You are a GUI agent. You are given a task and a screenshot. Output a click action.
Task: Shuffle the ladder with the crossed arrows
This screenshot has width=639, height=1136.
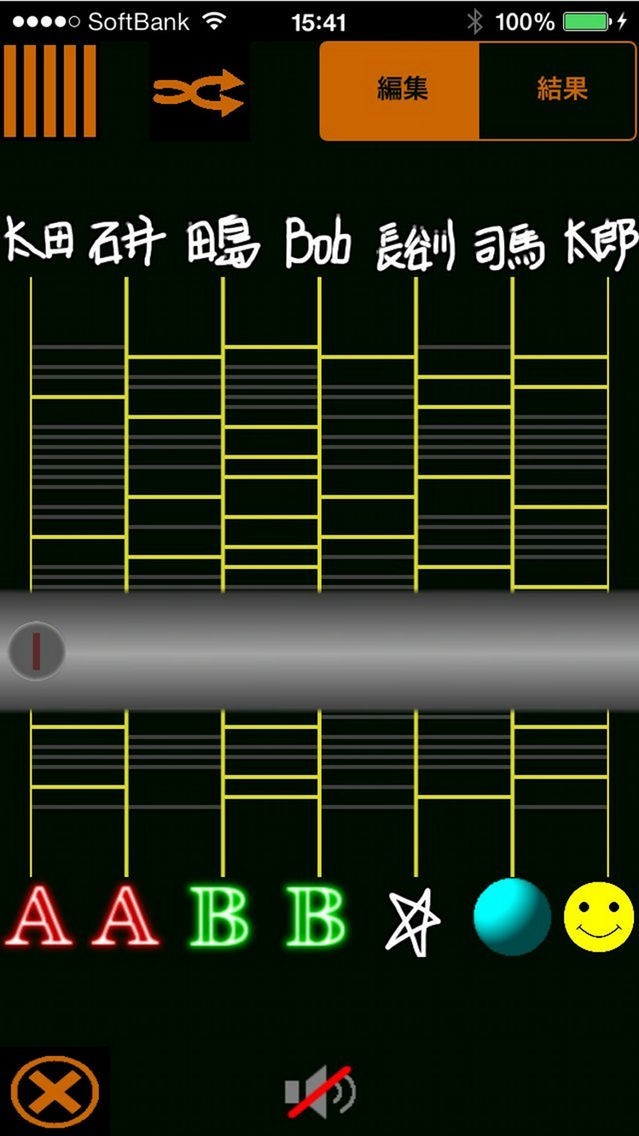coord(199,92)
